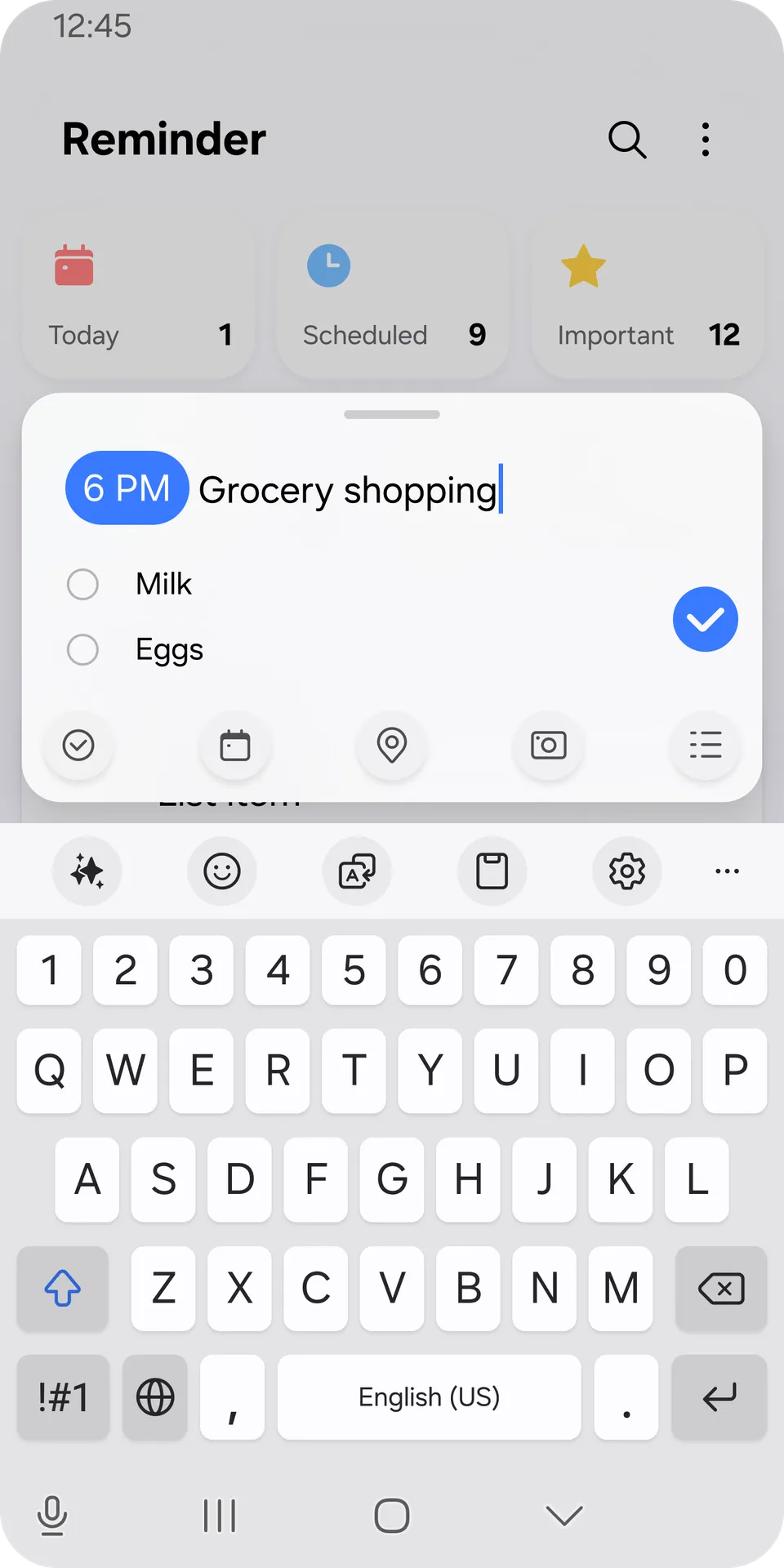The width and height of the screenshot is (784, 1568).
Task: Tap the circled checkmark toolbar icon
Action: coord(78,745)
